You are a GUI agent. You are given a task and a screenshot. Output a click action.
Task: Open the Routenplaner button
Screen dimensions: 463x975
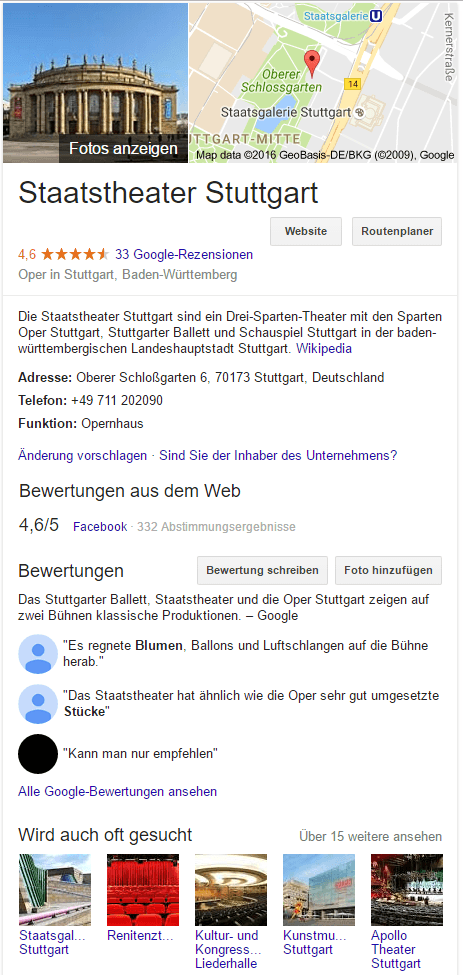397,231
